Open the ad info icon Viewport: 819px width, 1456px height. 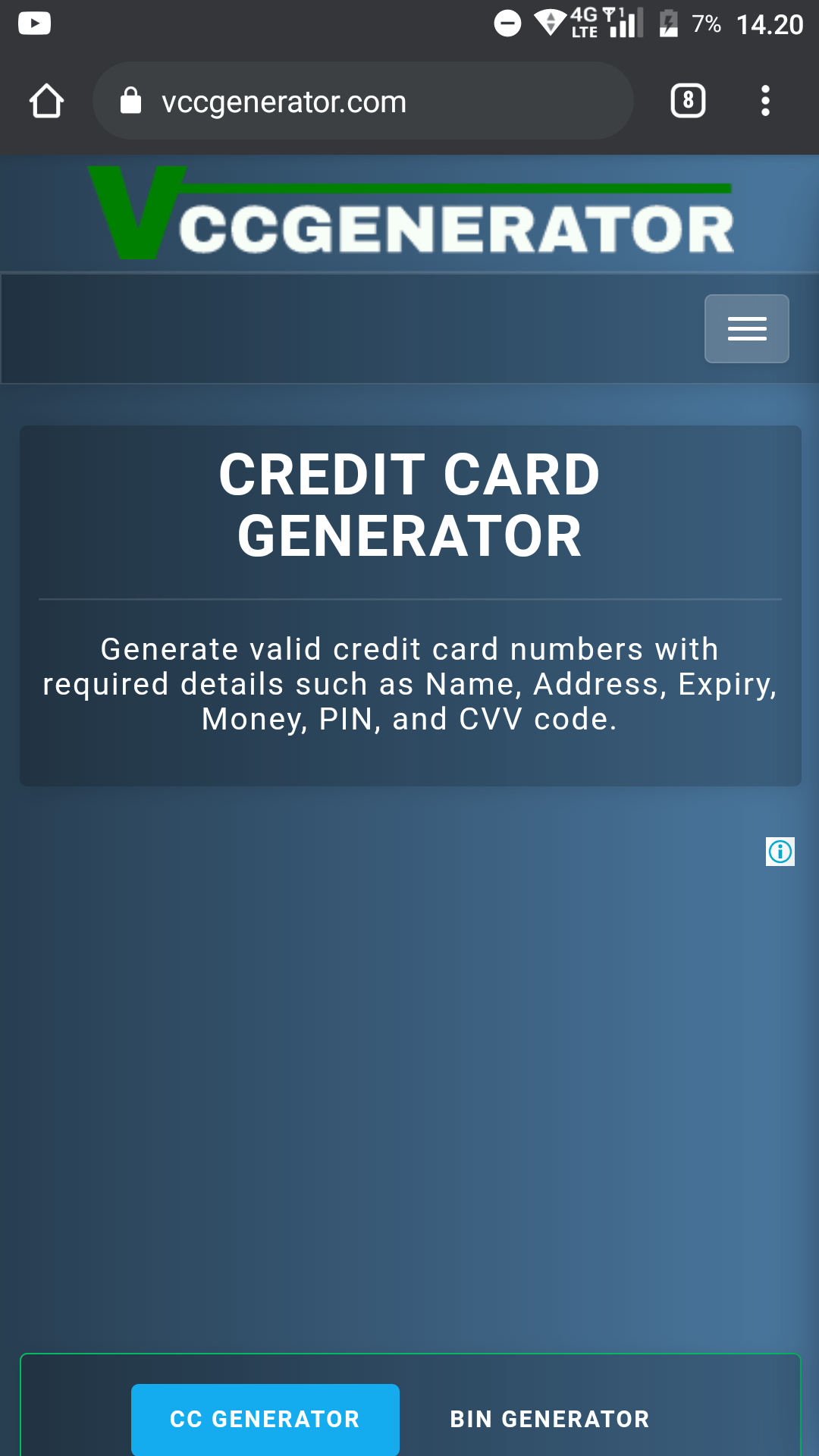point(780,852)
